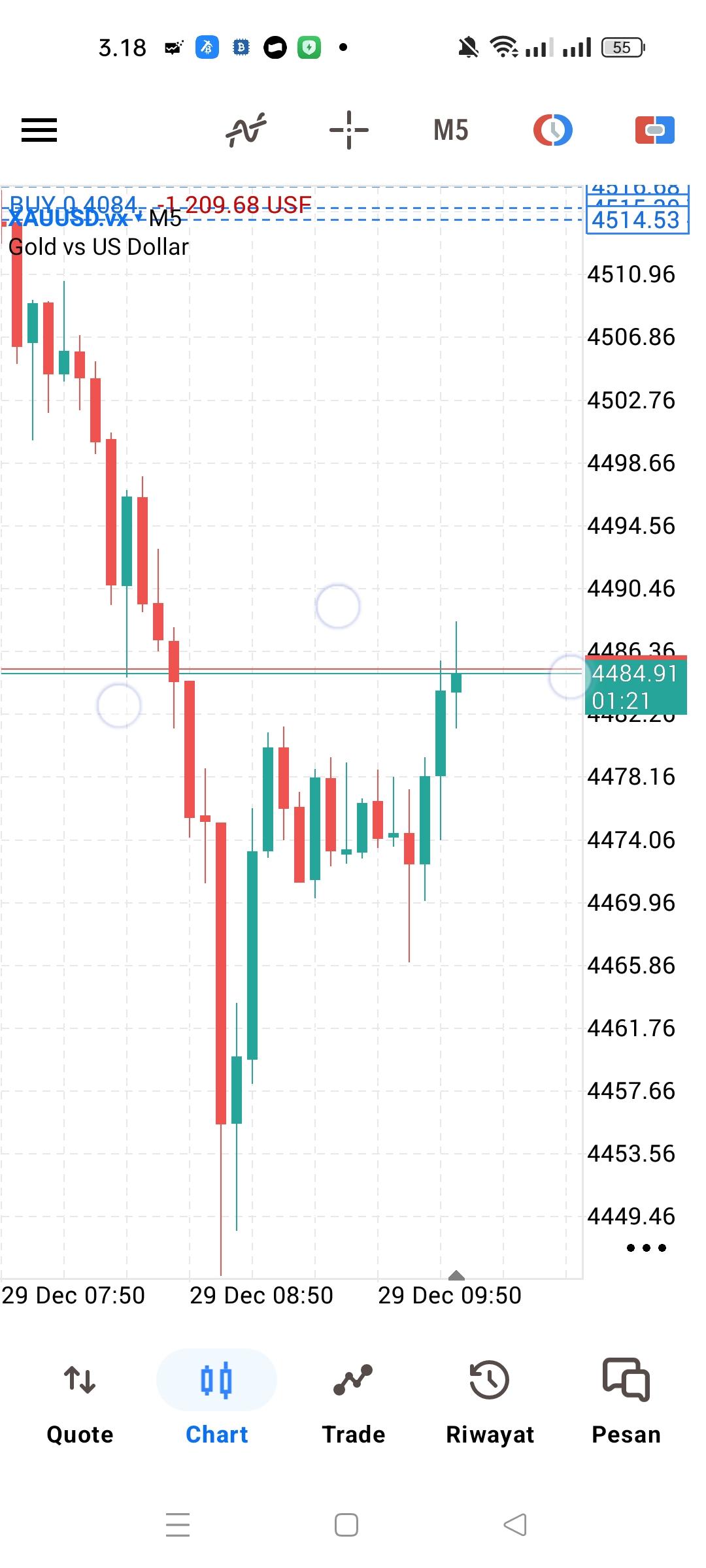706x1568 pixels.
Task: Go to the system home screen
Action: [x=346, y=1525]
